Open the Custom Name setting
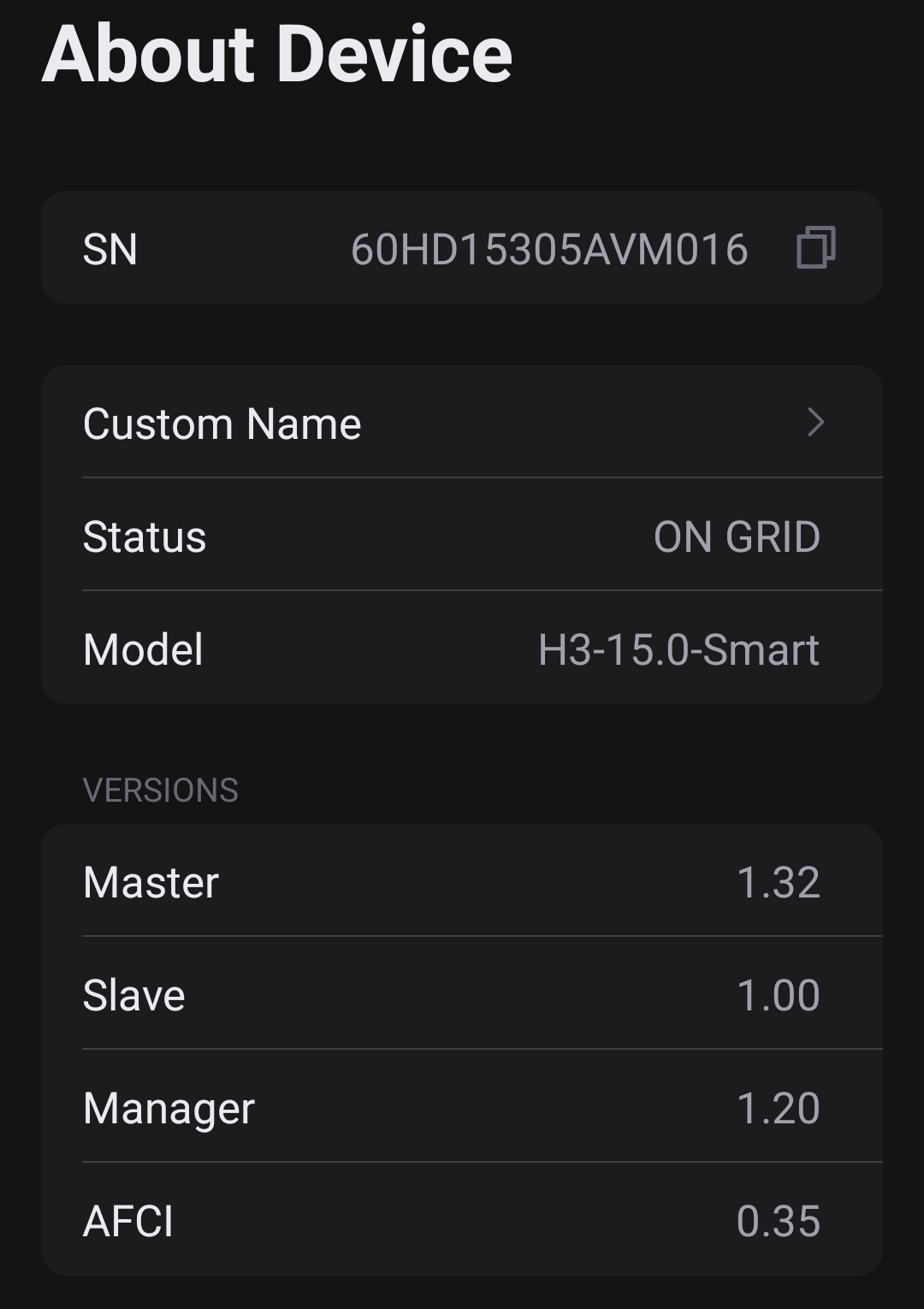The width and height of the screenshot is (924, 1309). tap(462, 423)
